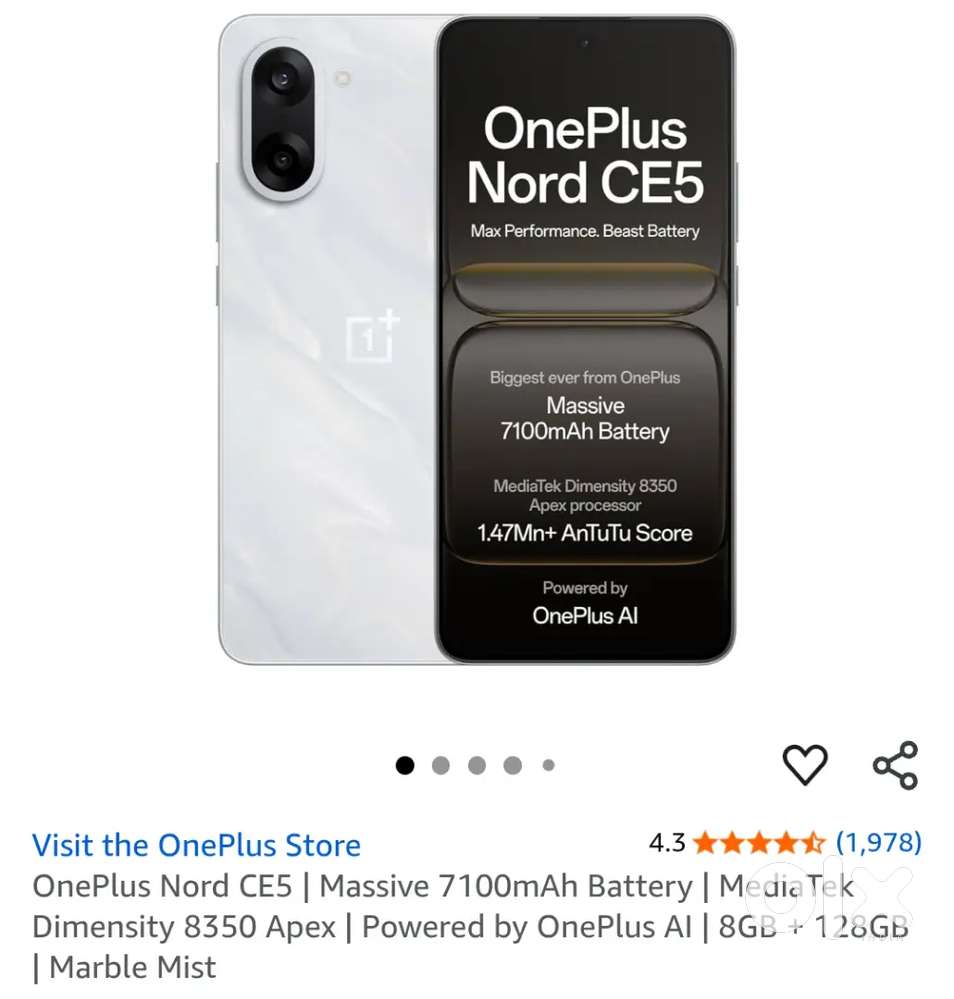The image size is (954, 999).
Task: Add product to wish list with heart icon
Action: coord(804,765)
